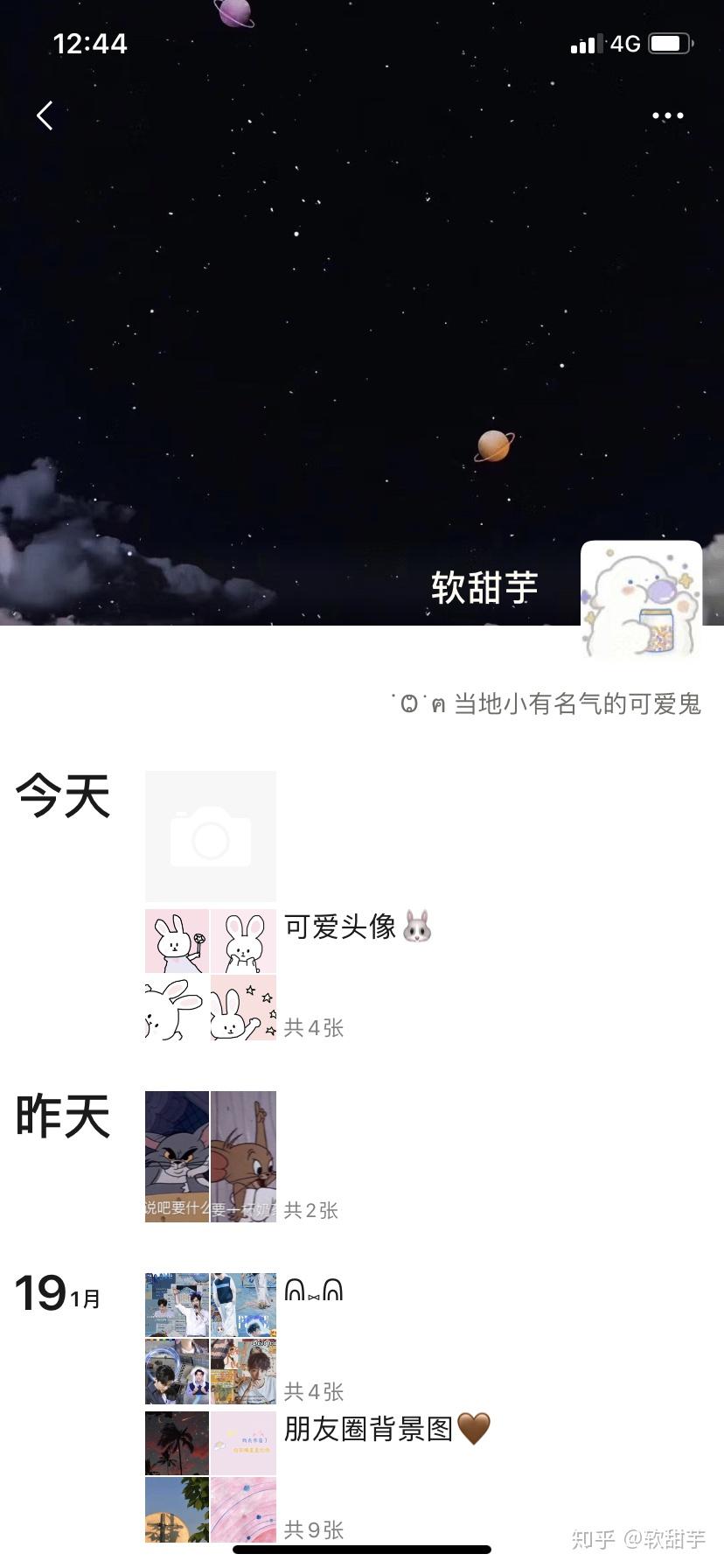This screenshot has width=724, height=1568.
Task: Open the 可爱头像 rabbit post
Action: point(211,975)
